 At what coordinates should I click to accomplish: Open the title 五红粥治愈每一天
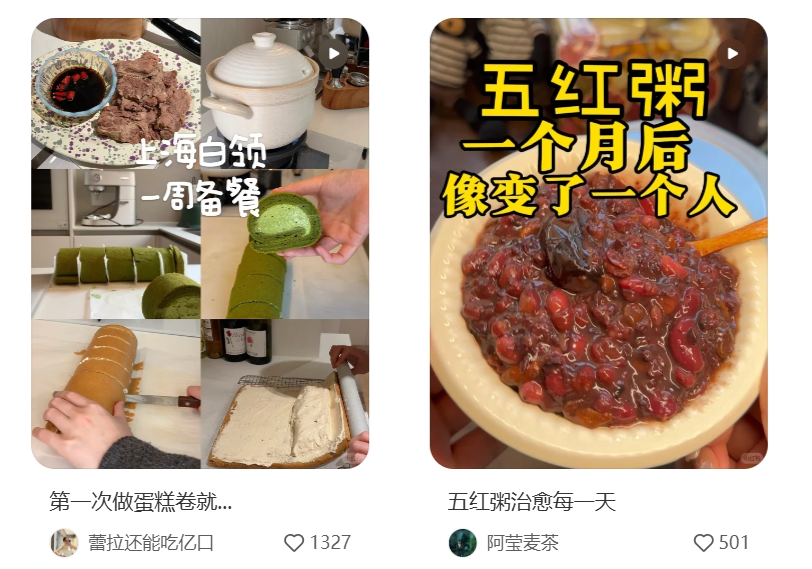click(531, 502)
